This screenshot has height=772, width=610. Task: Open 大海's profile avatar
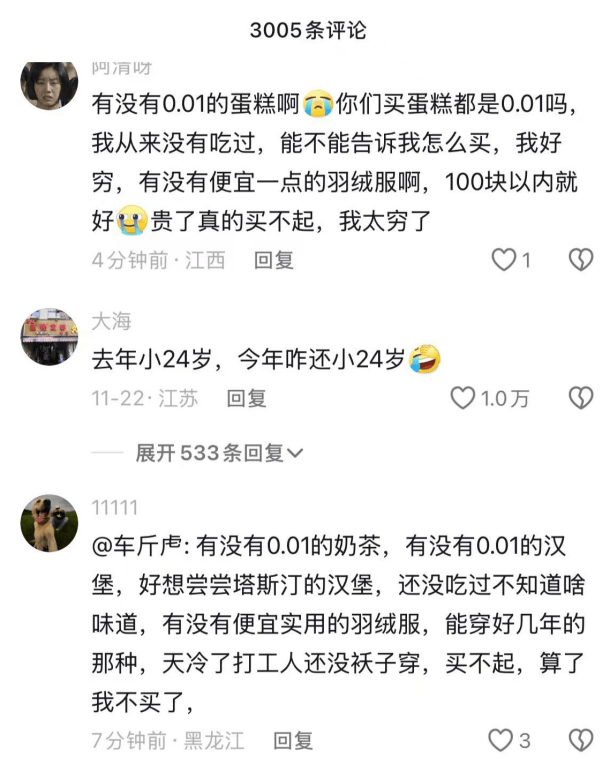click(x=49, y=338)
